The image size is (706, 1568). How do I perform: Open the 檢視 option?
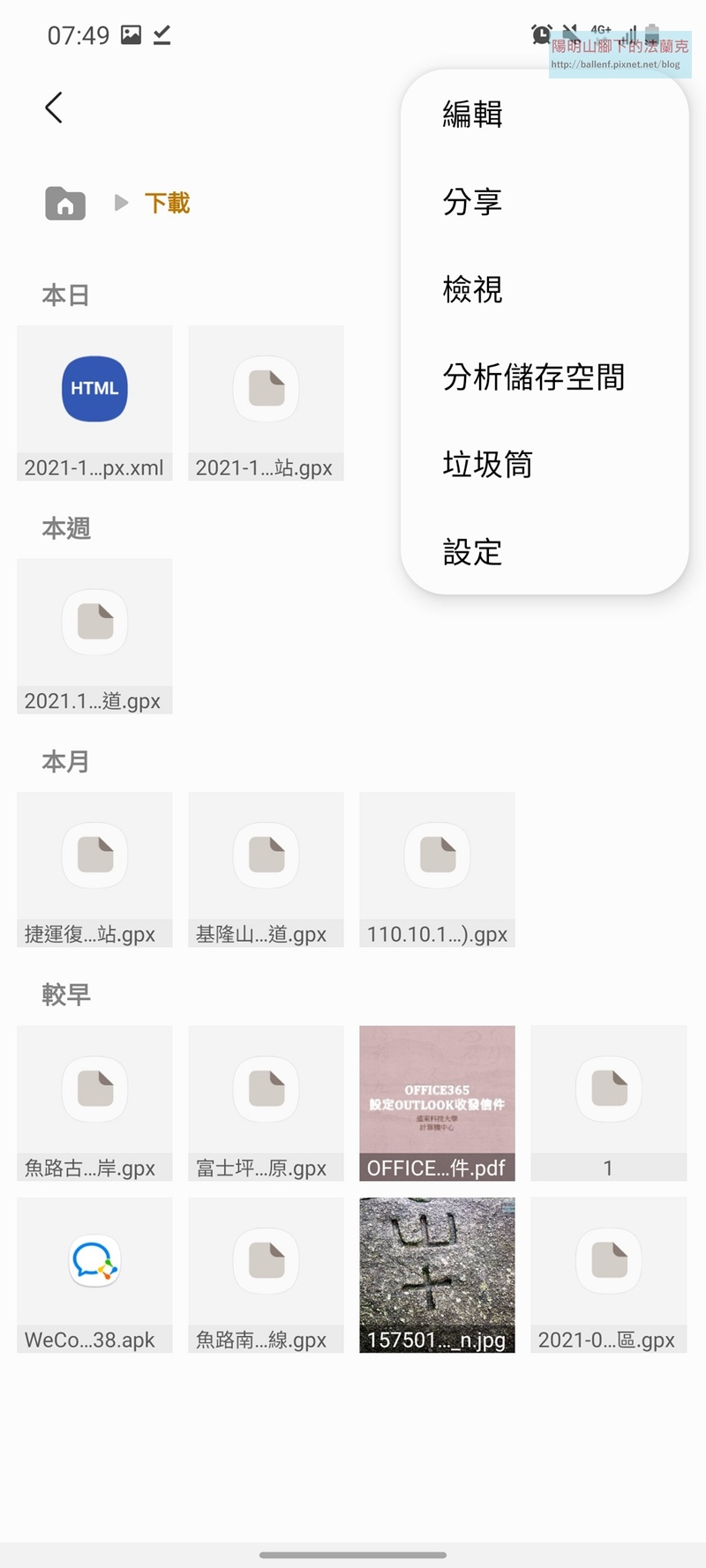(472, 289)
